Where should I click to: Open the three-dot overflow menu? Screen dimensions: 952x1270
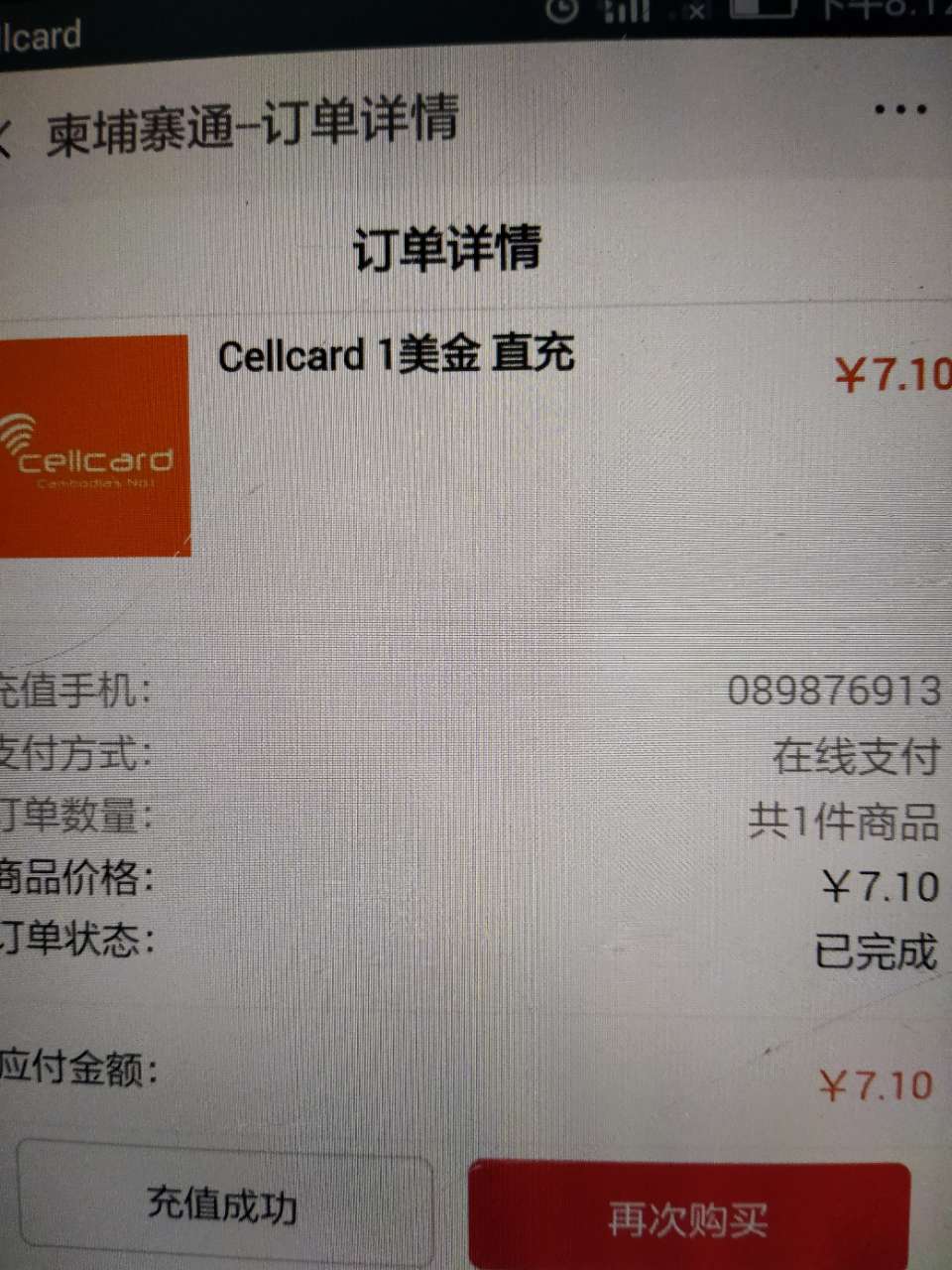[x=900, y=109]
